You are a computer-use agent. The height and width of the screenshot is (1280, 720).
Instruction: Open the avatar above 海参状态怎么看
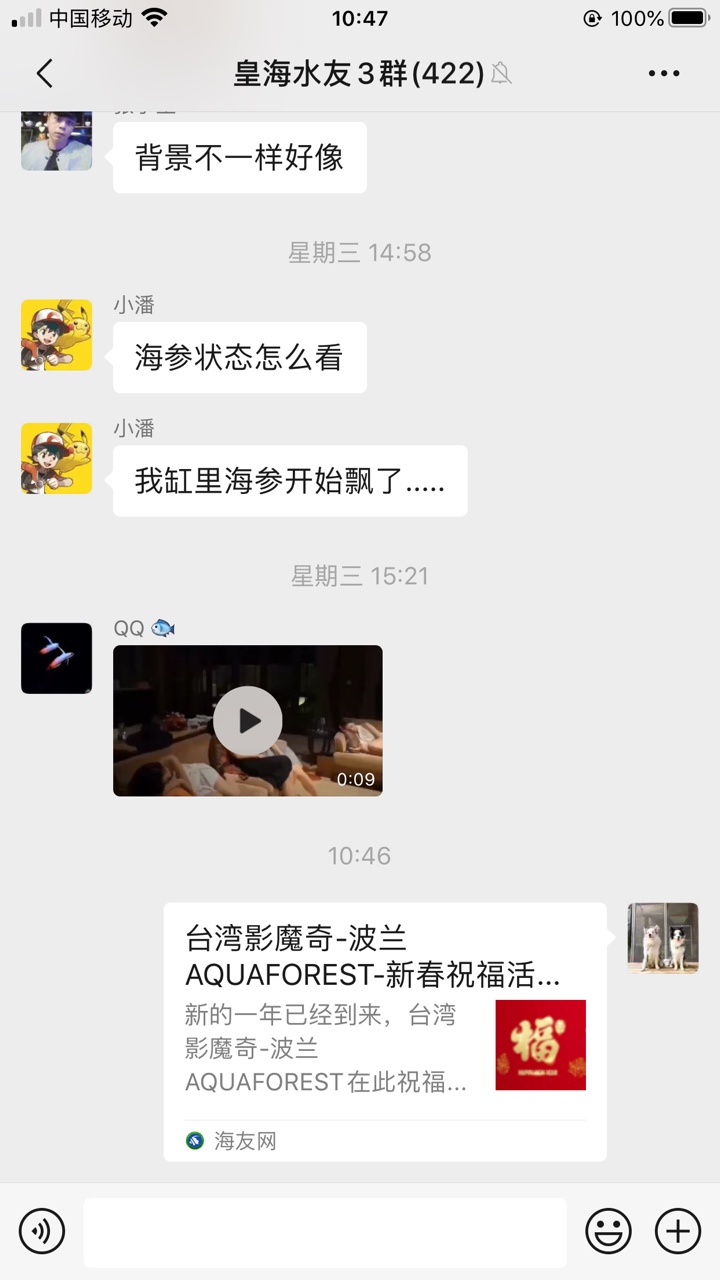(x=57, y=335)
